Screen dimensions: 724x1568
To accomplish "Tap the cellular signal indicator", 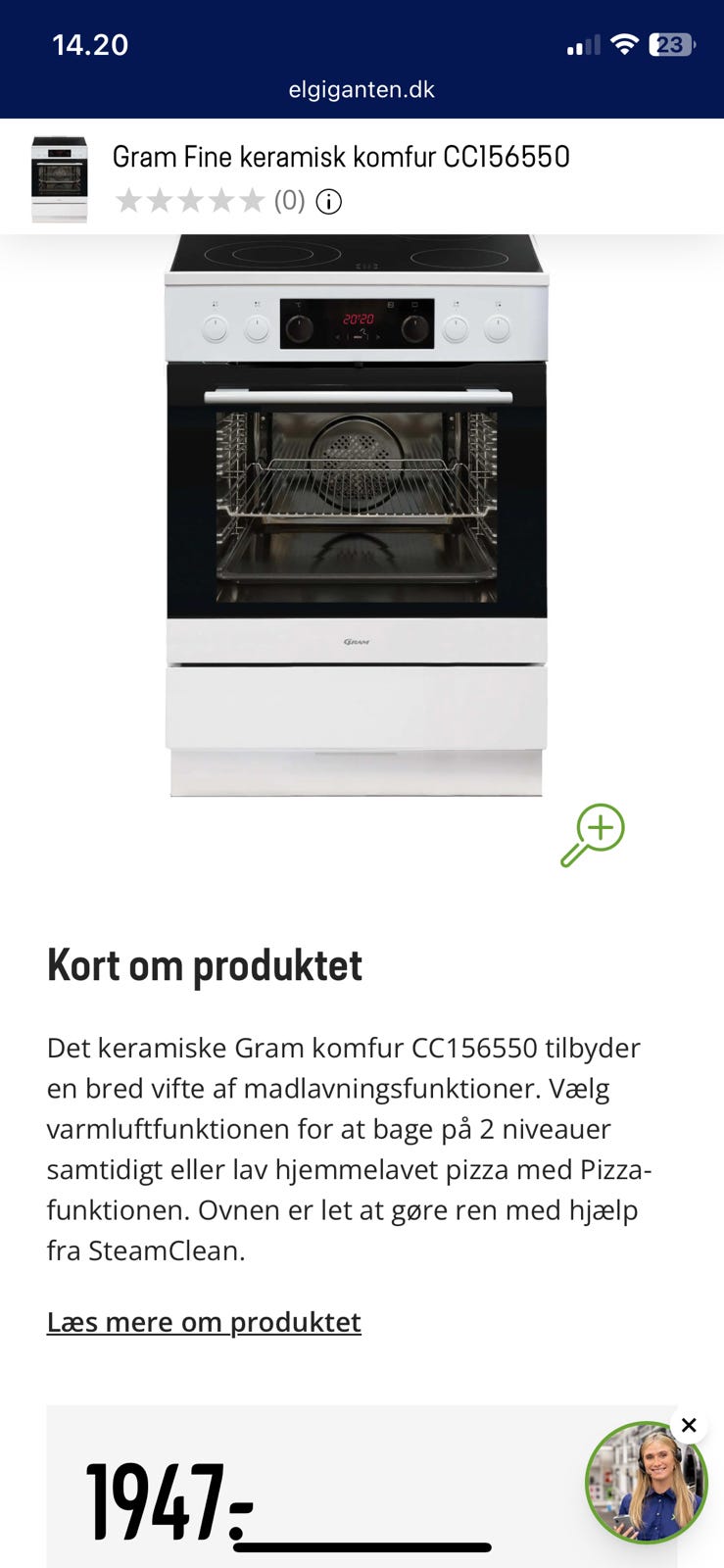I will (580, 44).
